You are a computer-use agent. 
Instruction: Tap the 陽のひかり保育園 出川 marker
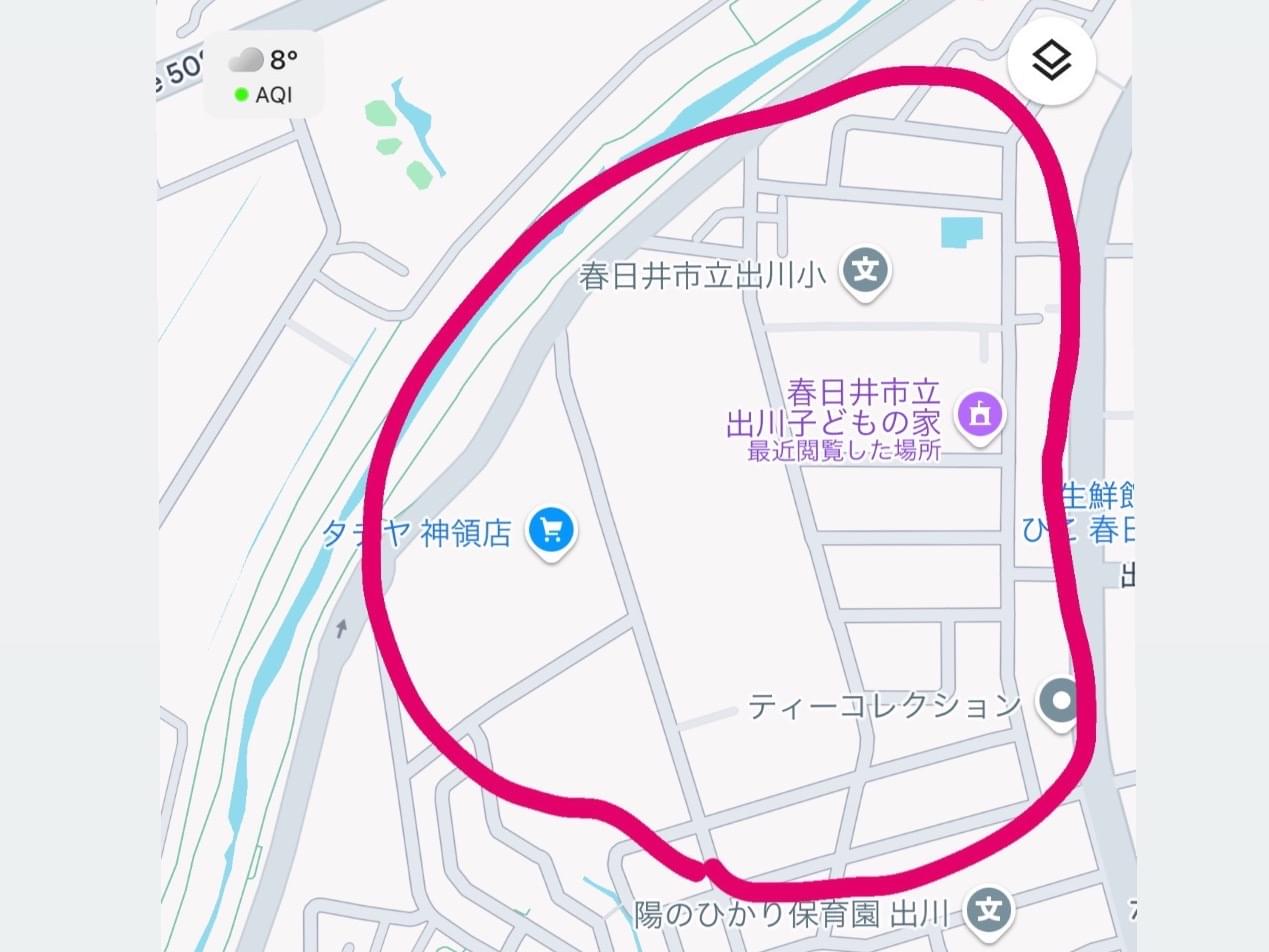988,910
